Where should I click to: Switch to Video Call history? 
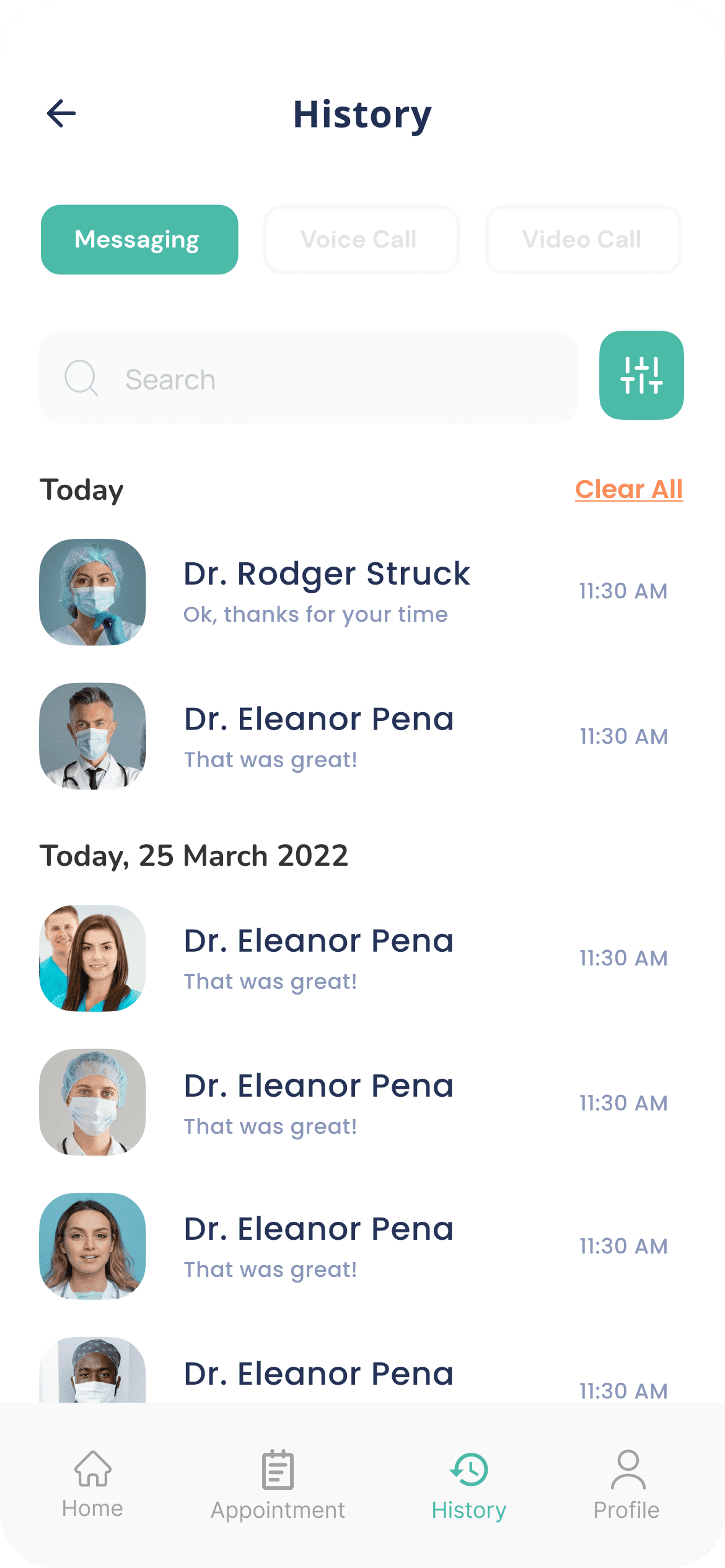point(583,240)
